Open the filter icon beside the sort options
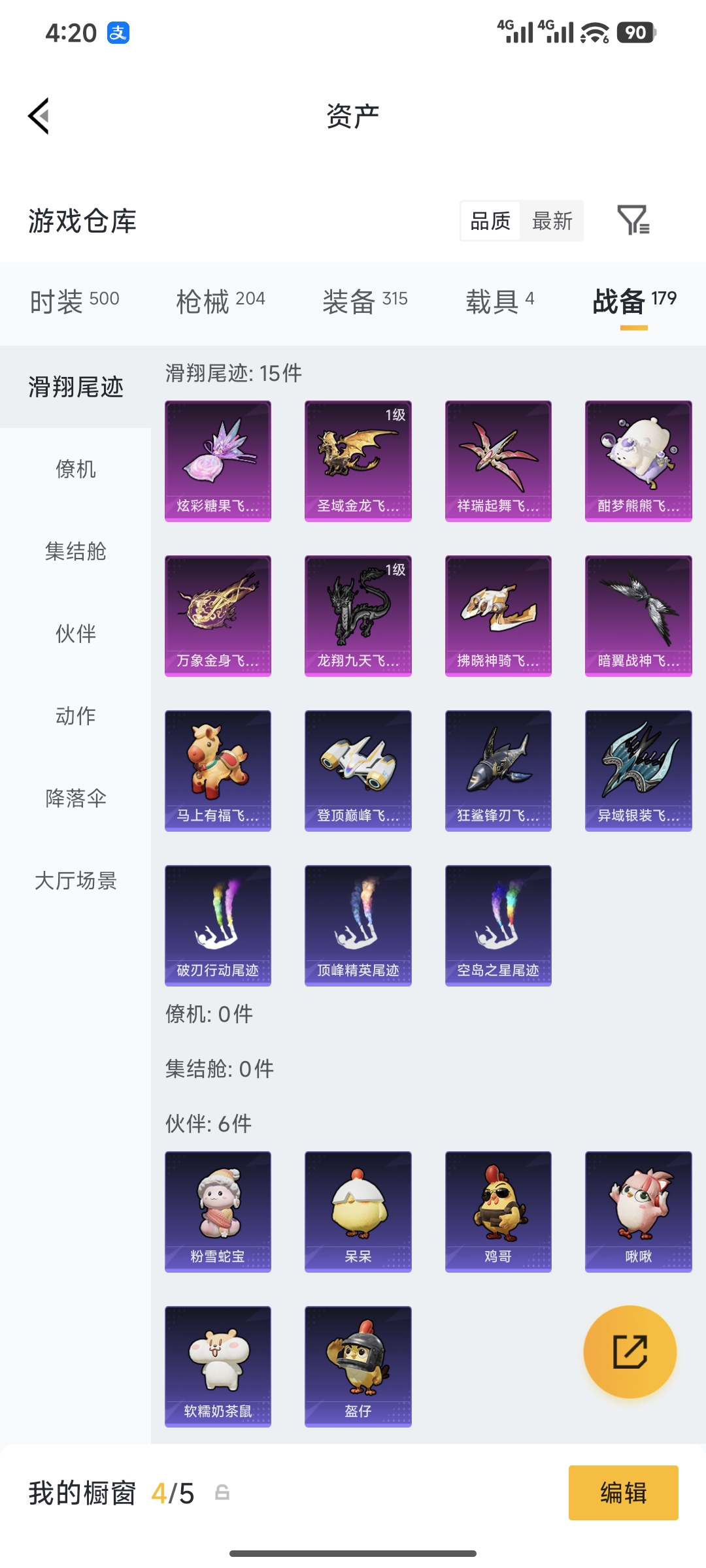The width and height of the screenshot is (706, 1568). 633,221
